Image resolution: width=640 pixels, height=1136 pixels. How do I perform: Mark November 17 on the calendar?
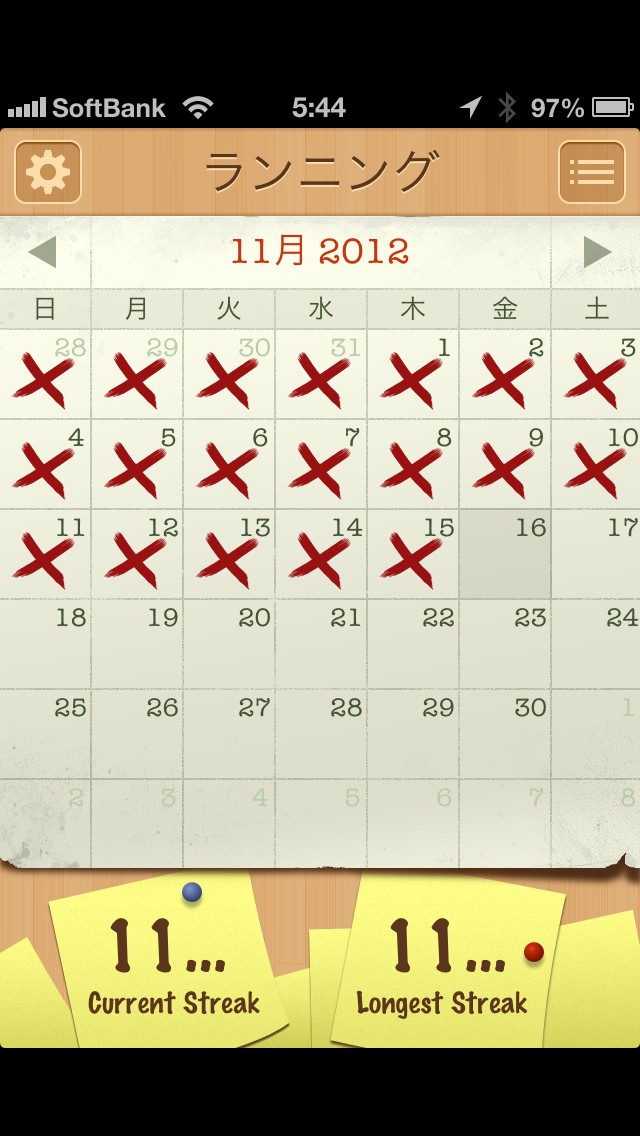(597, 555)
